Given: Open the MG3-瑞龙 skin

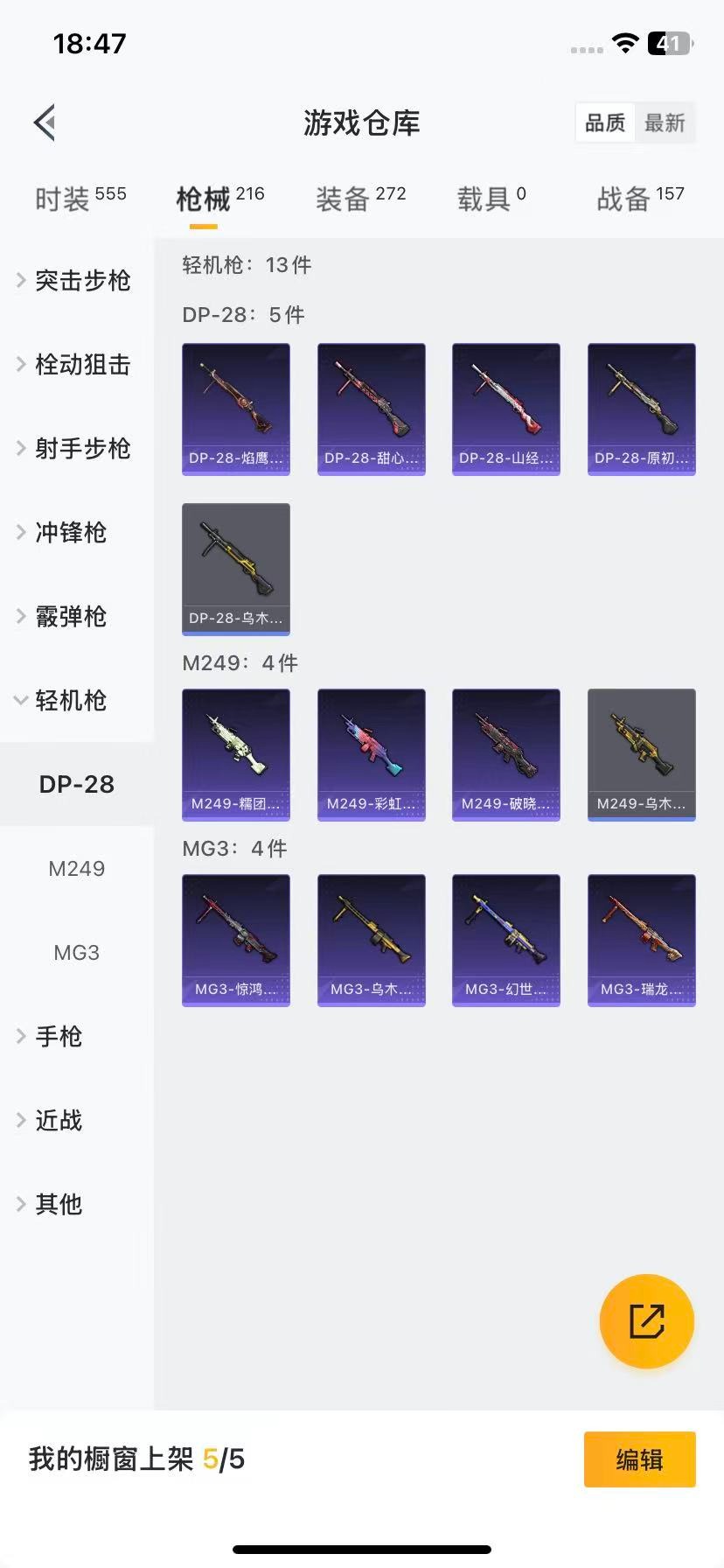Looking at the screenshot, I should 641,940.
